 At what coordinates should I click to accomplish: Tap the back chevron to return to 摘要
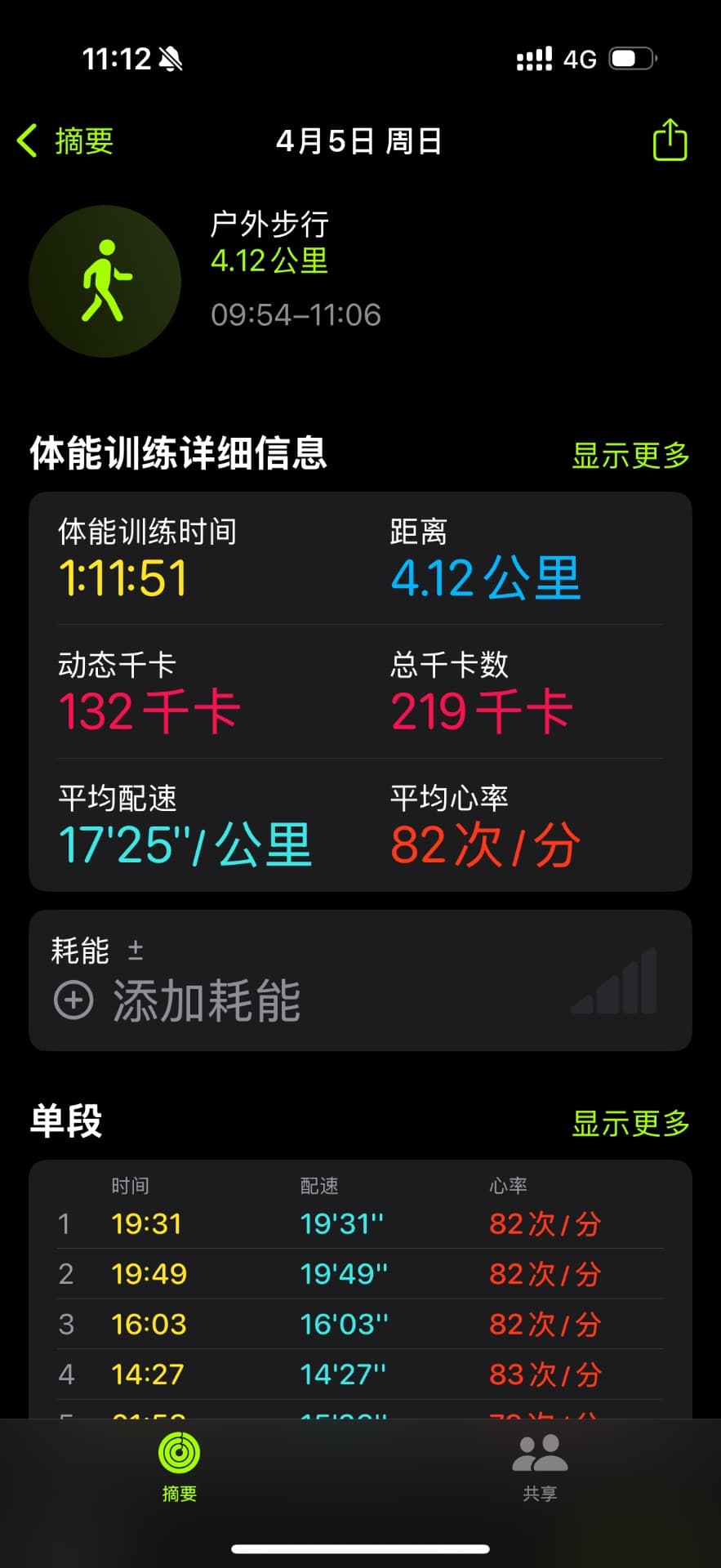(27, 140)
